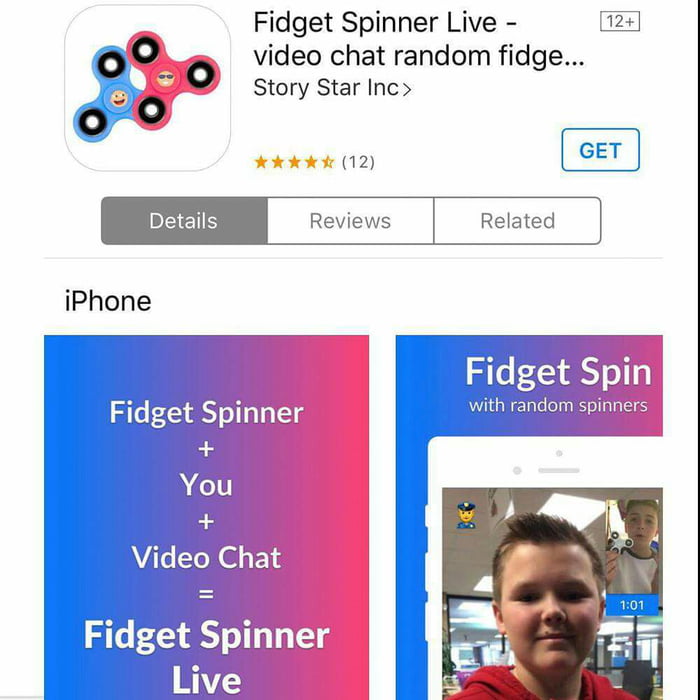Open the first Fidget Spinner Live screenshot

click(x=206, y=517)
